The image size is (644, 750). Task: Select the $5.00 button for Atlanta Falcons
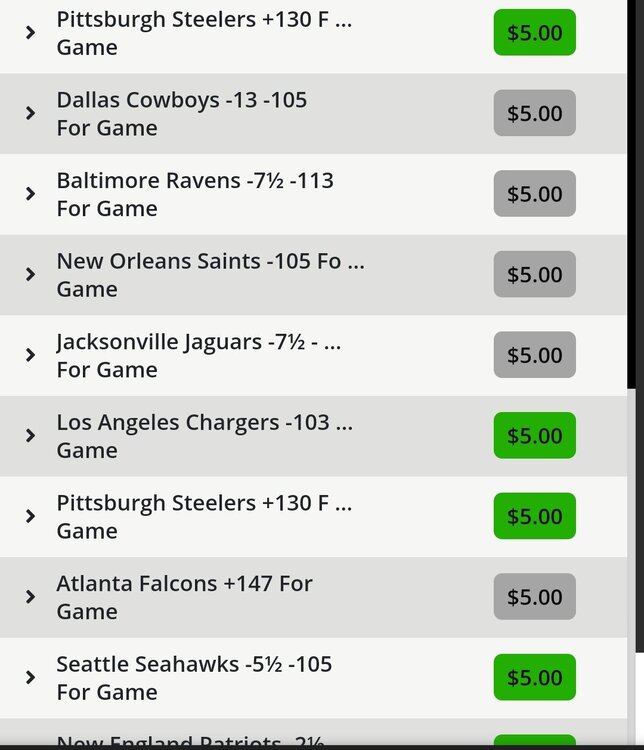[535, 597]
